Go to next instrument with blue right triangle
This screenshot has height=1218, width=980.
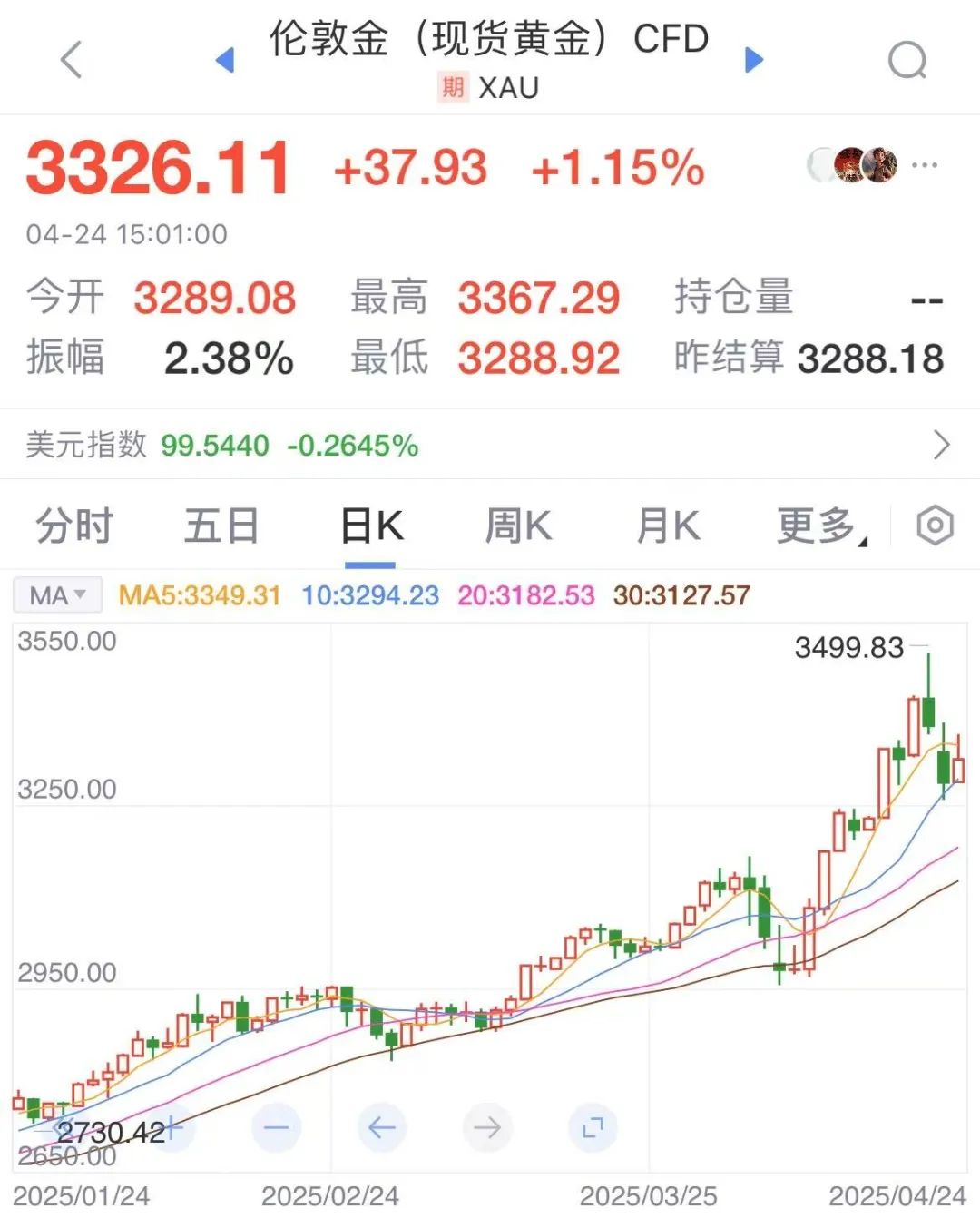[755, 58]
